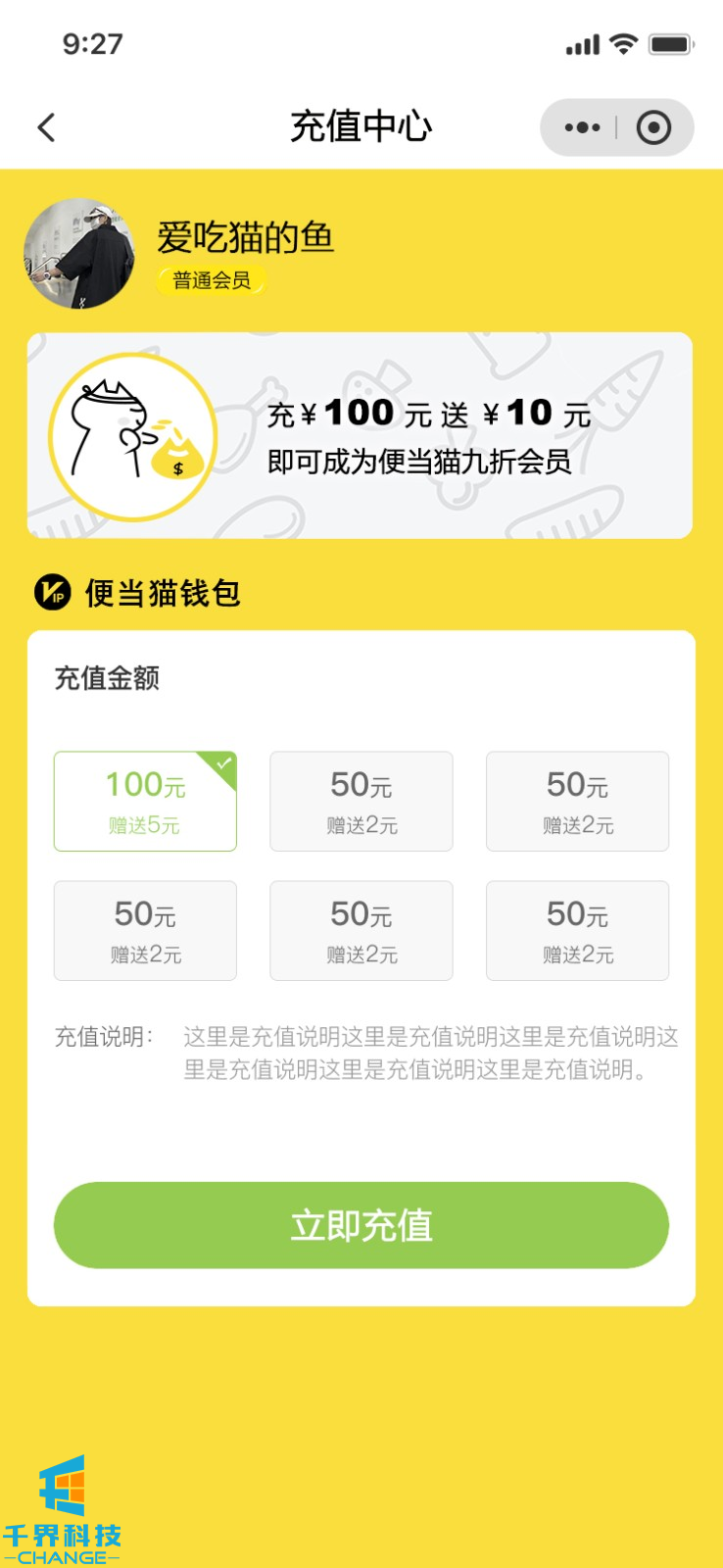Viewport: 723px width, 1568px height.
Task: Open the 充¥100元送¥10元 promo banner
Action: point(360,435)
